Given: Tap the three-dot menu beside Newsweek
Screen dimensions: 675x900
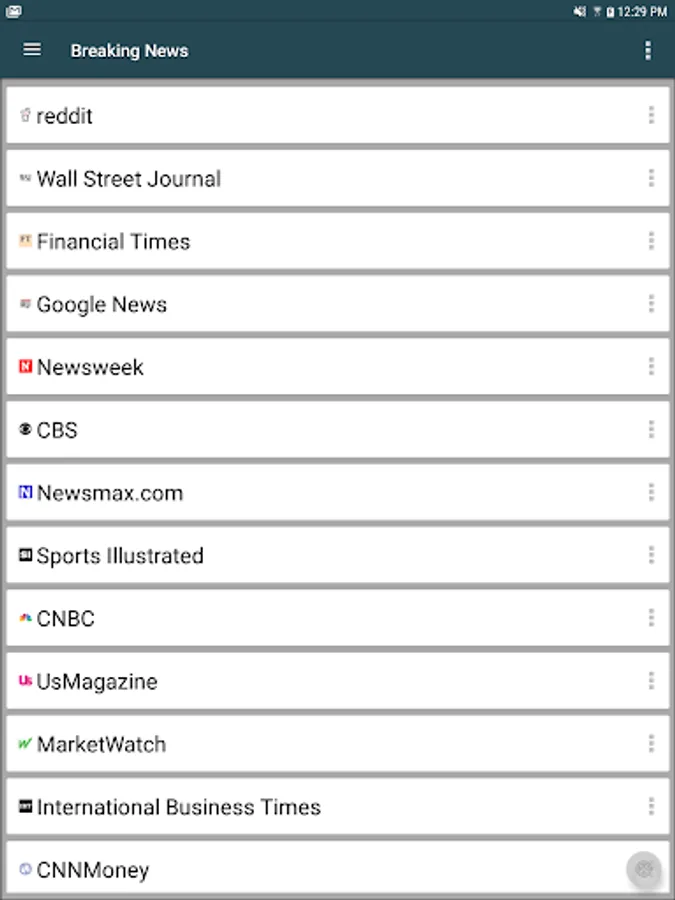Looking at the screenshot, I should 651,368.
